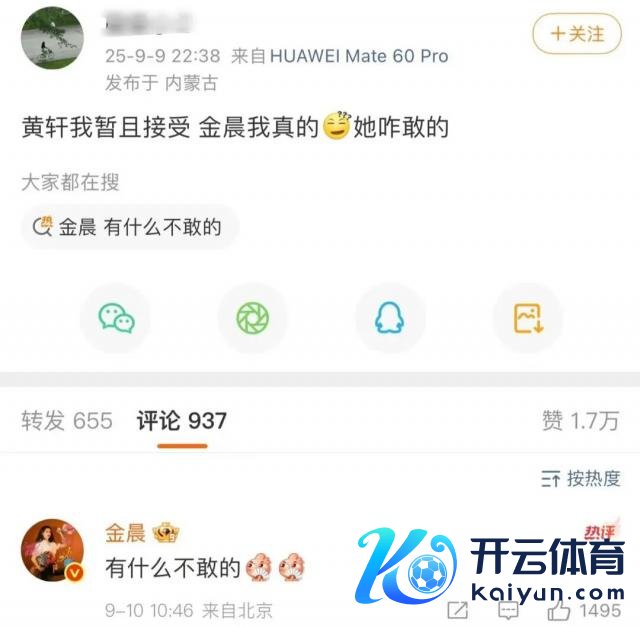This screenshot has height=626, width=640.
Task: Open the 金晨 username link
Action: click(x=125, y=533)
